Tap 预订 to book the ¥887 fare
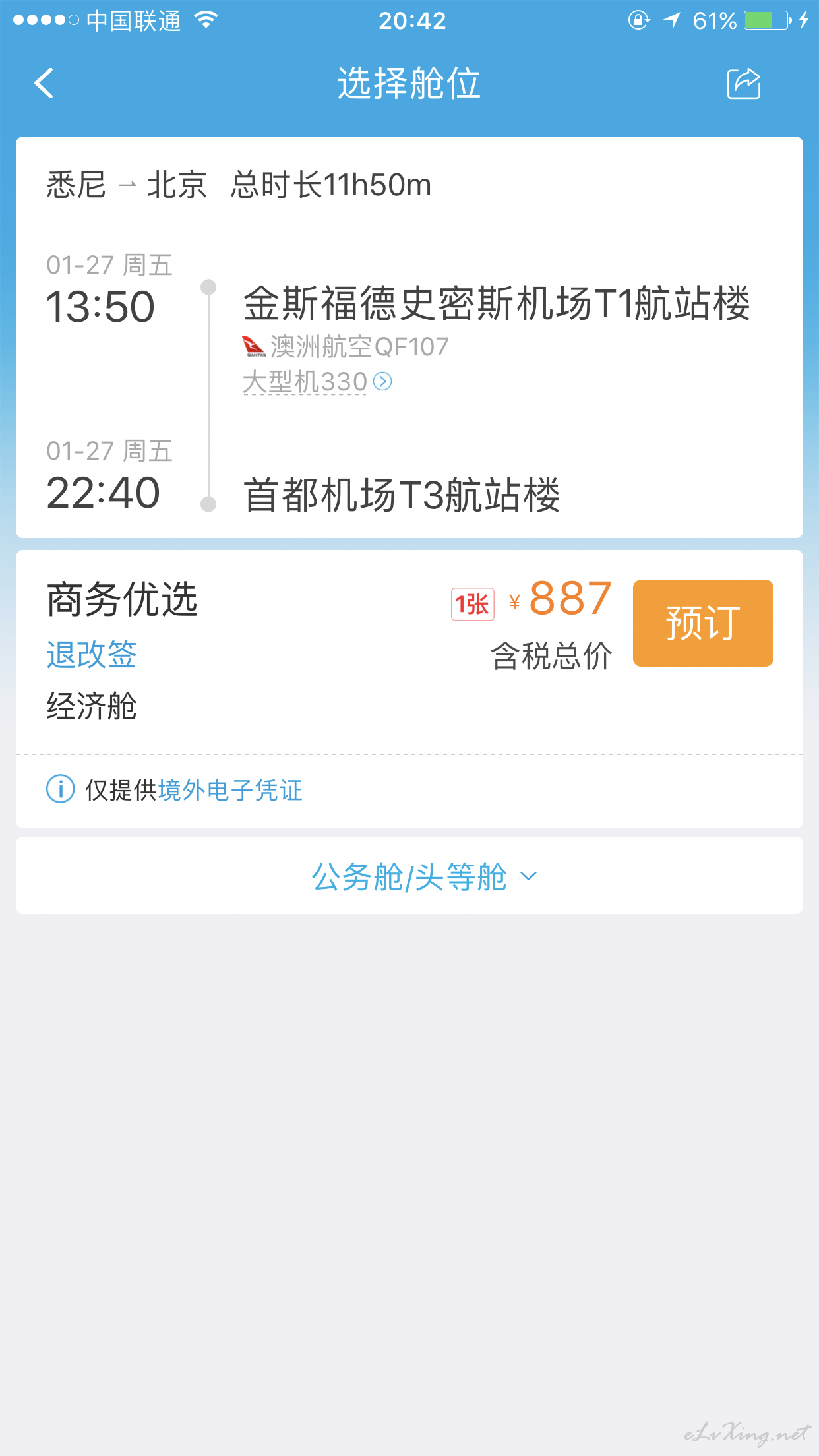Image resolution: width=819 pixels, height=1456 pixels. pos(703,623)
